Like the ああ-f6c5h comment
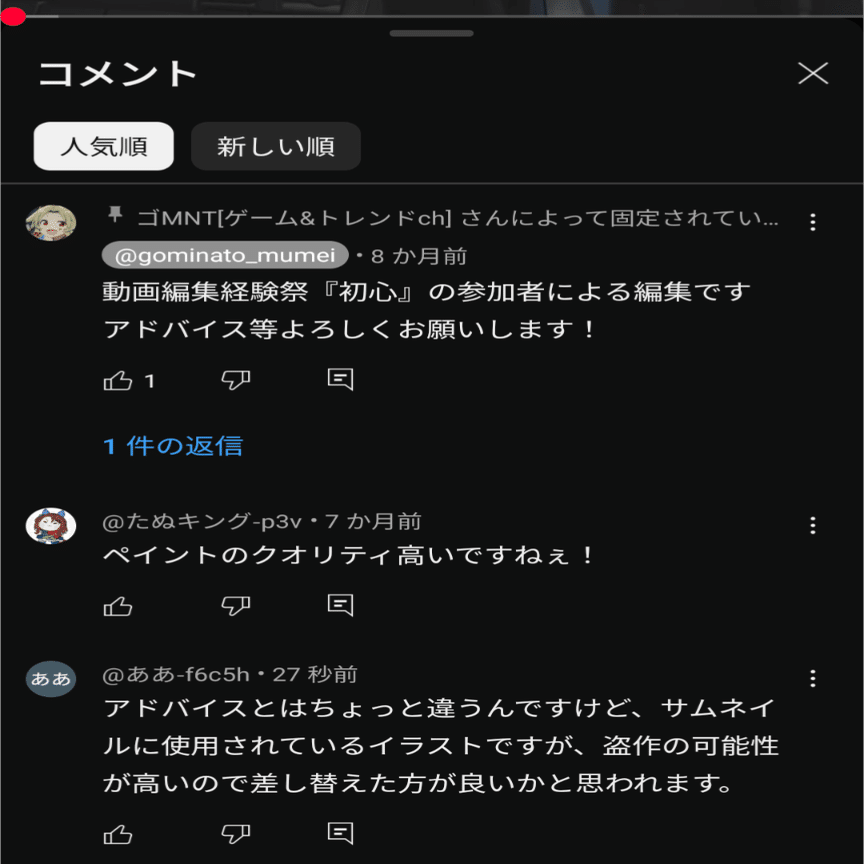Image resolution: width=864 pixels, height=864 pixels. click(x=118, y=833)
